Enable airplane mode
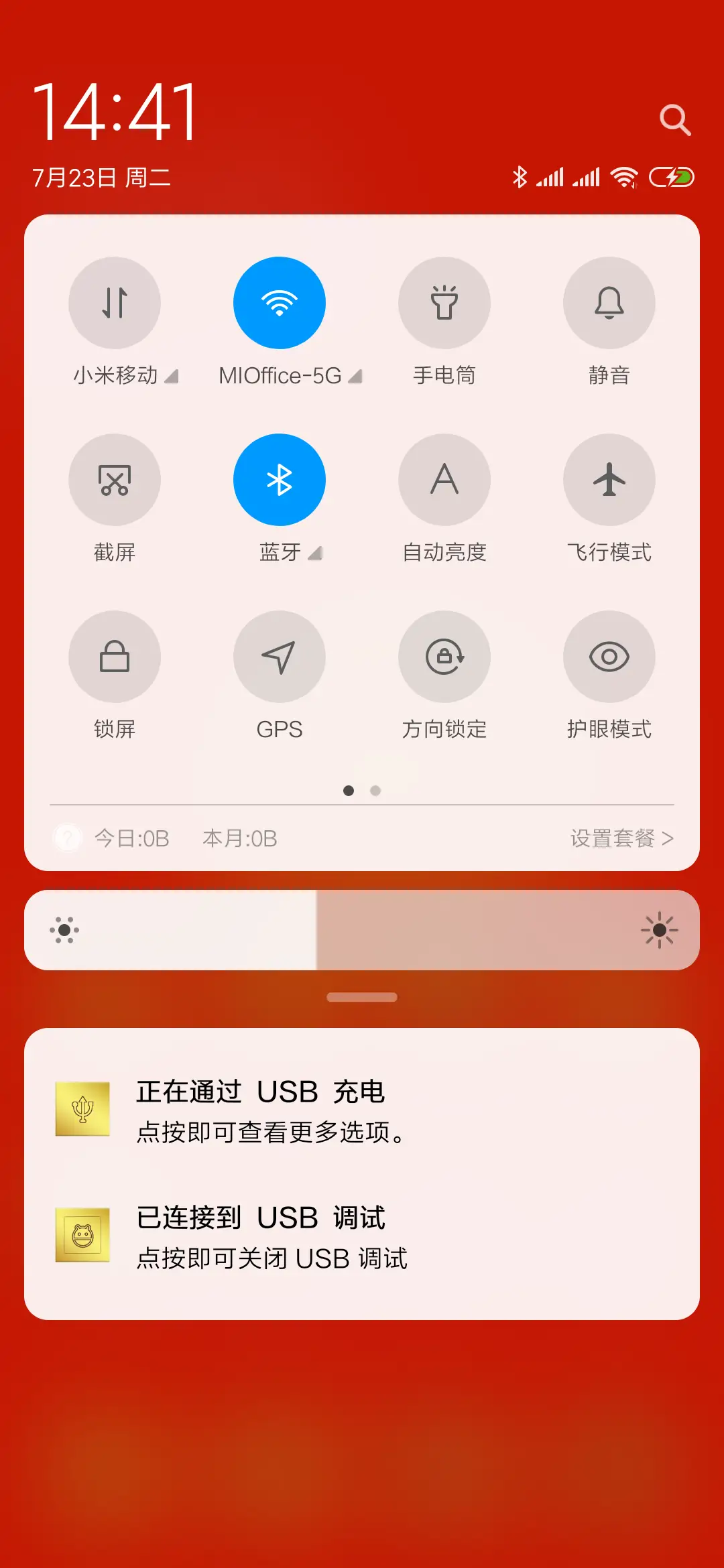Screen dimensions: 724x1568 point(609,480)
